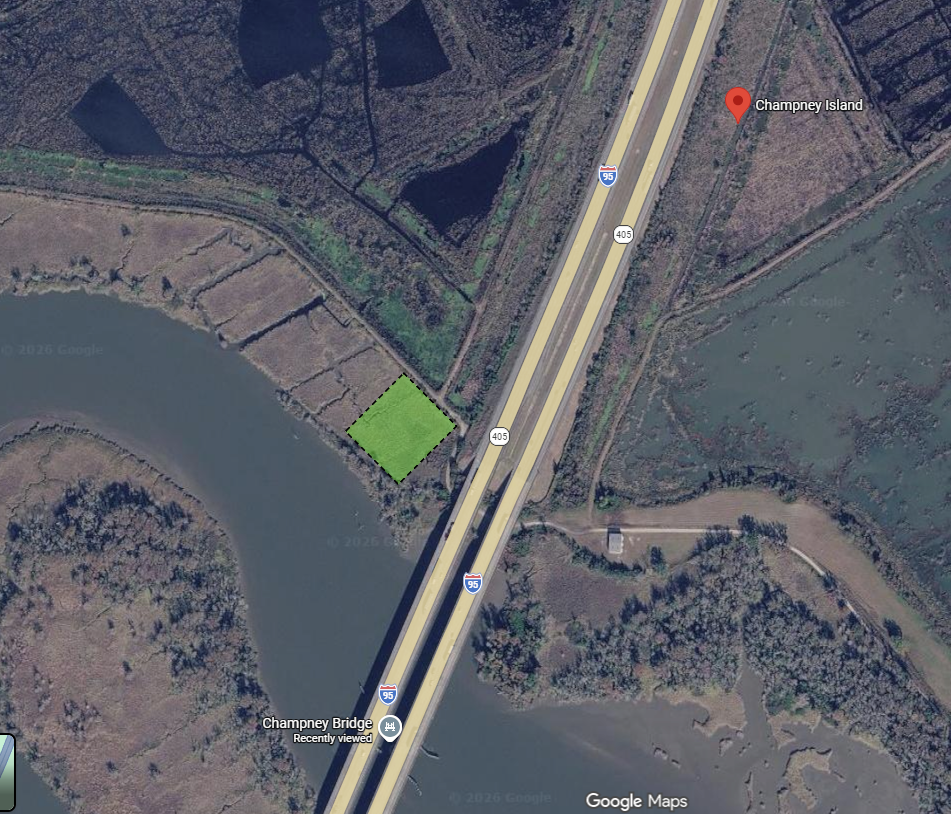The height and width of the screenshot is (814, 951).
Task: Tap the red Champney Island pin
Action: pos(738,104)
